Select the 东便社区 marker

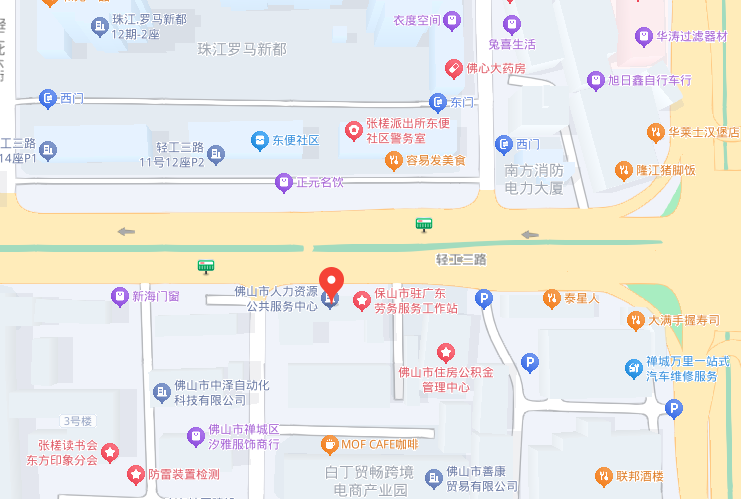pyautogui.click(x=259, y=140)
